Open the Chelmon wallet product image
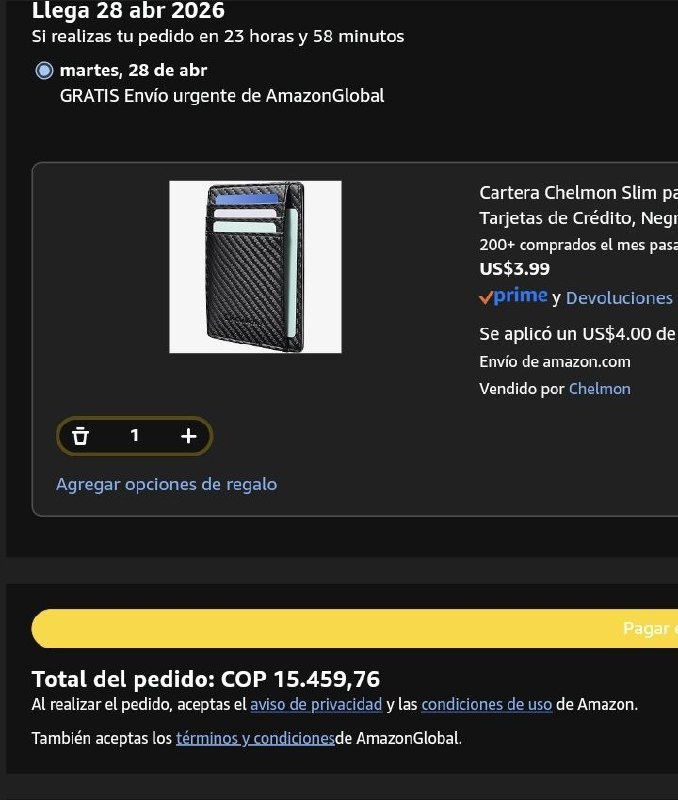 click(x=255, y=267)
